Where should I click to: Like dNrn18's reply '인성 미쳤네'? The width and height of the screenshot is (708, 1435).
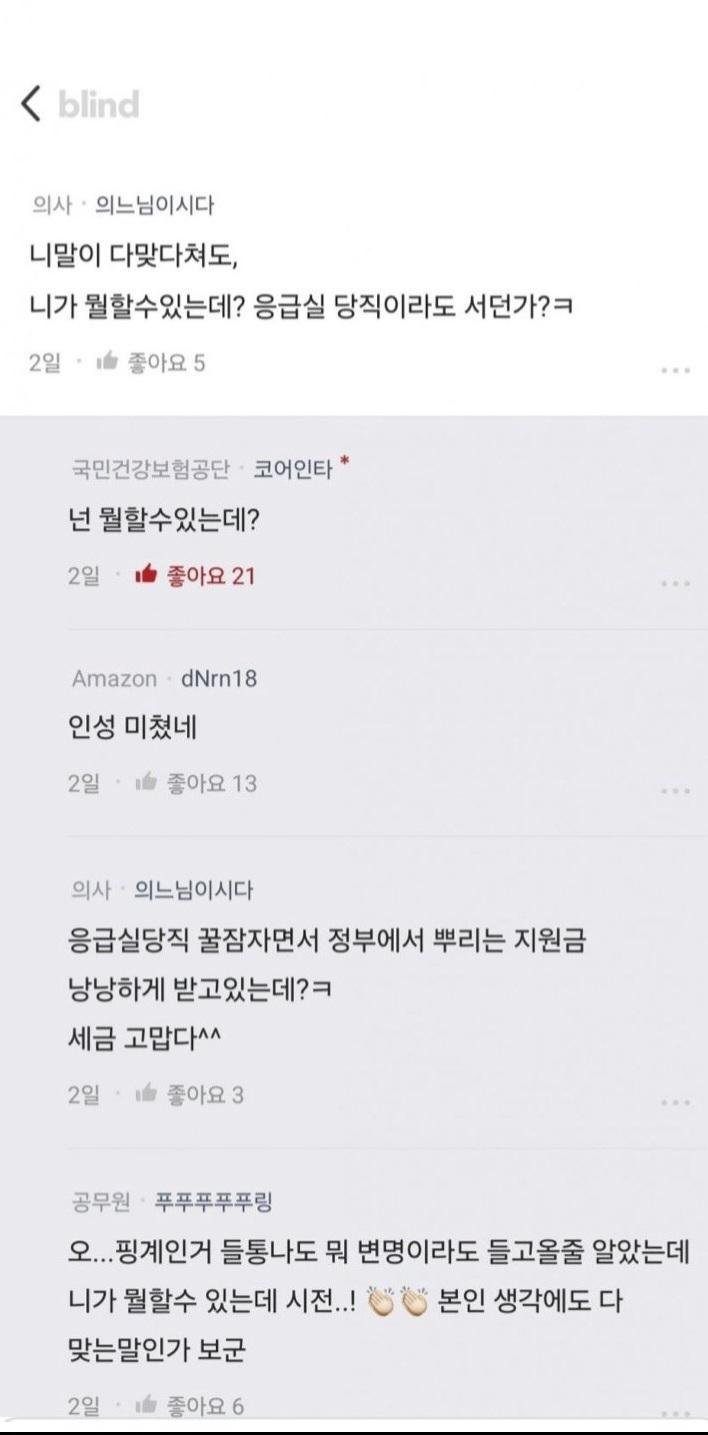[147, 783]
